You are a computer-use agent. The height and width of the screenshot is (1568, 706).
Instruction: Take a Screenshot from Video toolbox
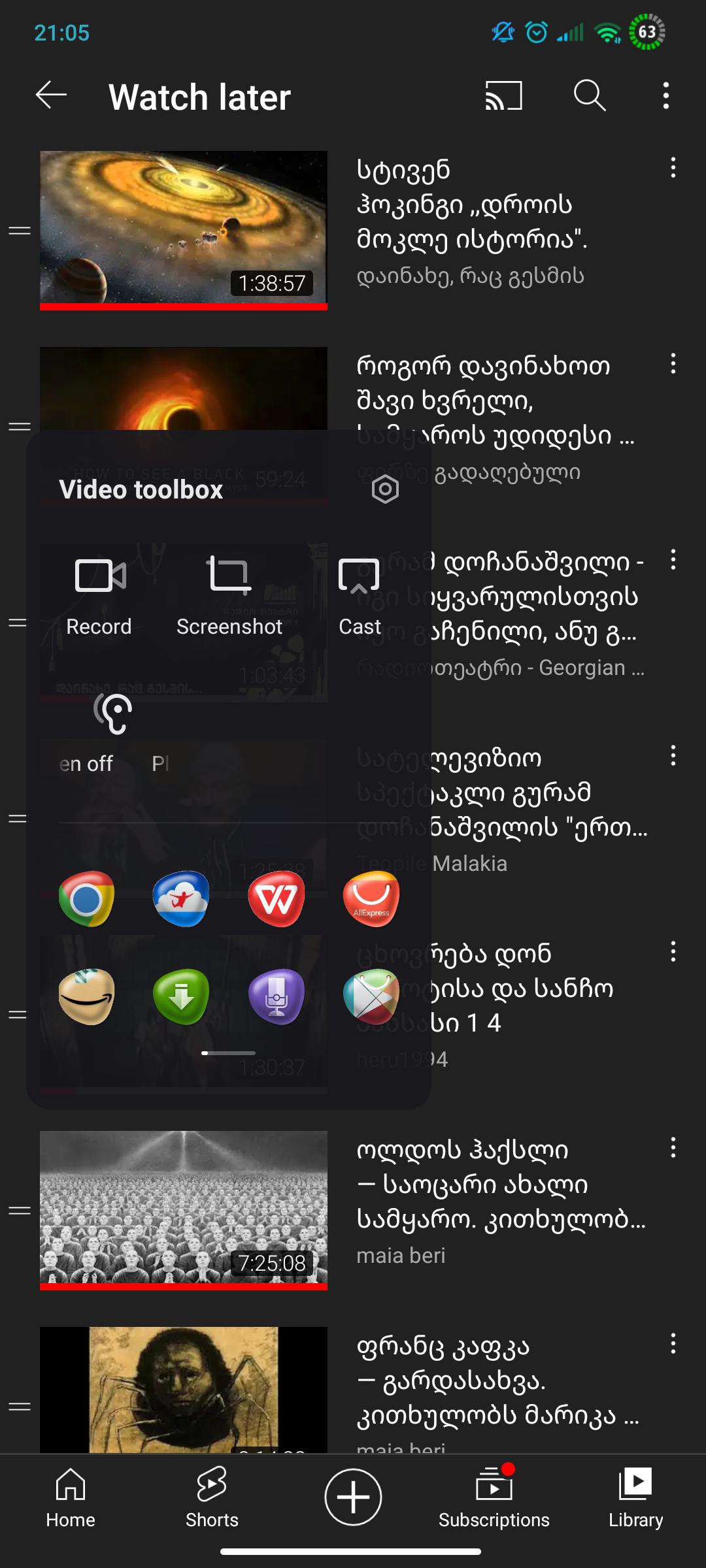click(229, 593)
